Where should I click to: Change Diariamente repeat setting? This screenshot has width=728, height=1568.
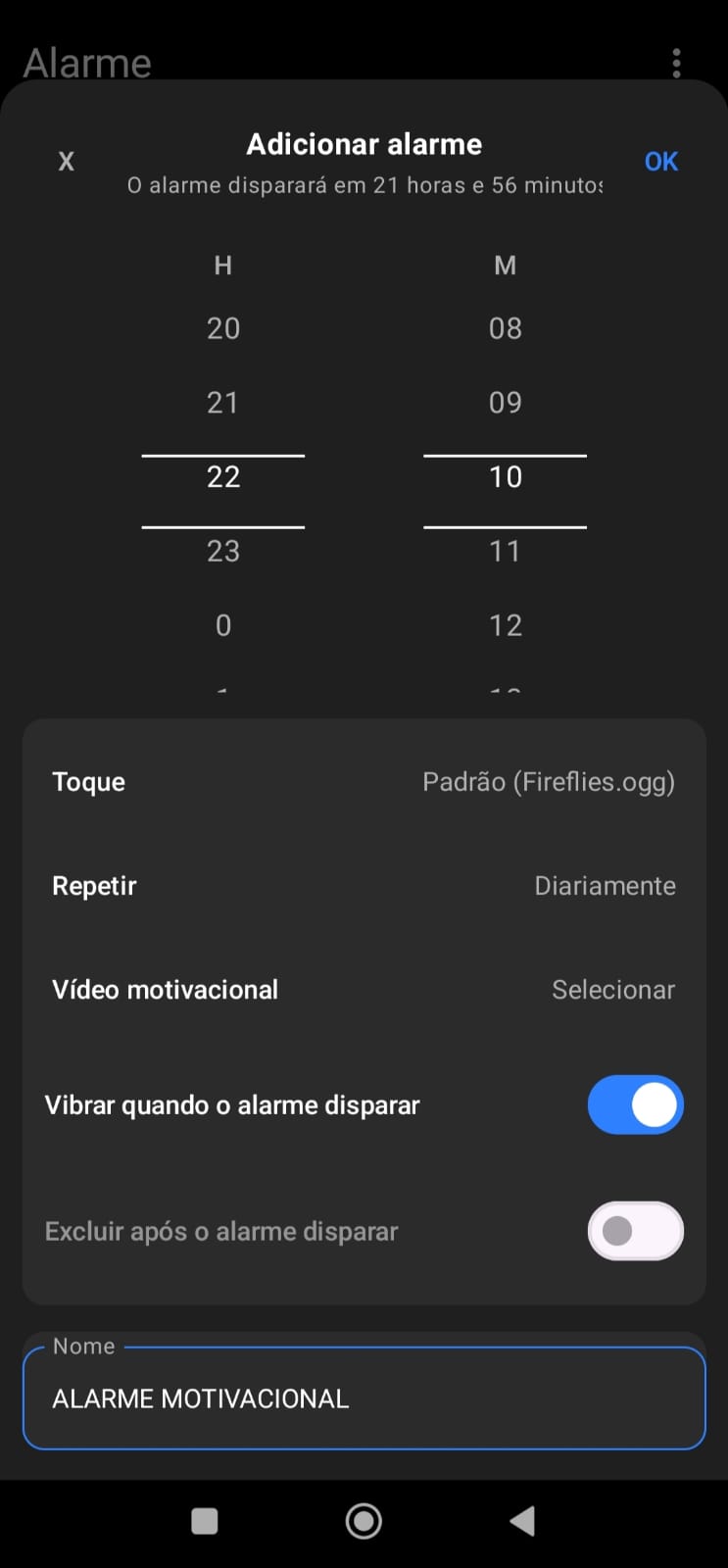tap(605, 885)
